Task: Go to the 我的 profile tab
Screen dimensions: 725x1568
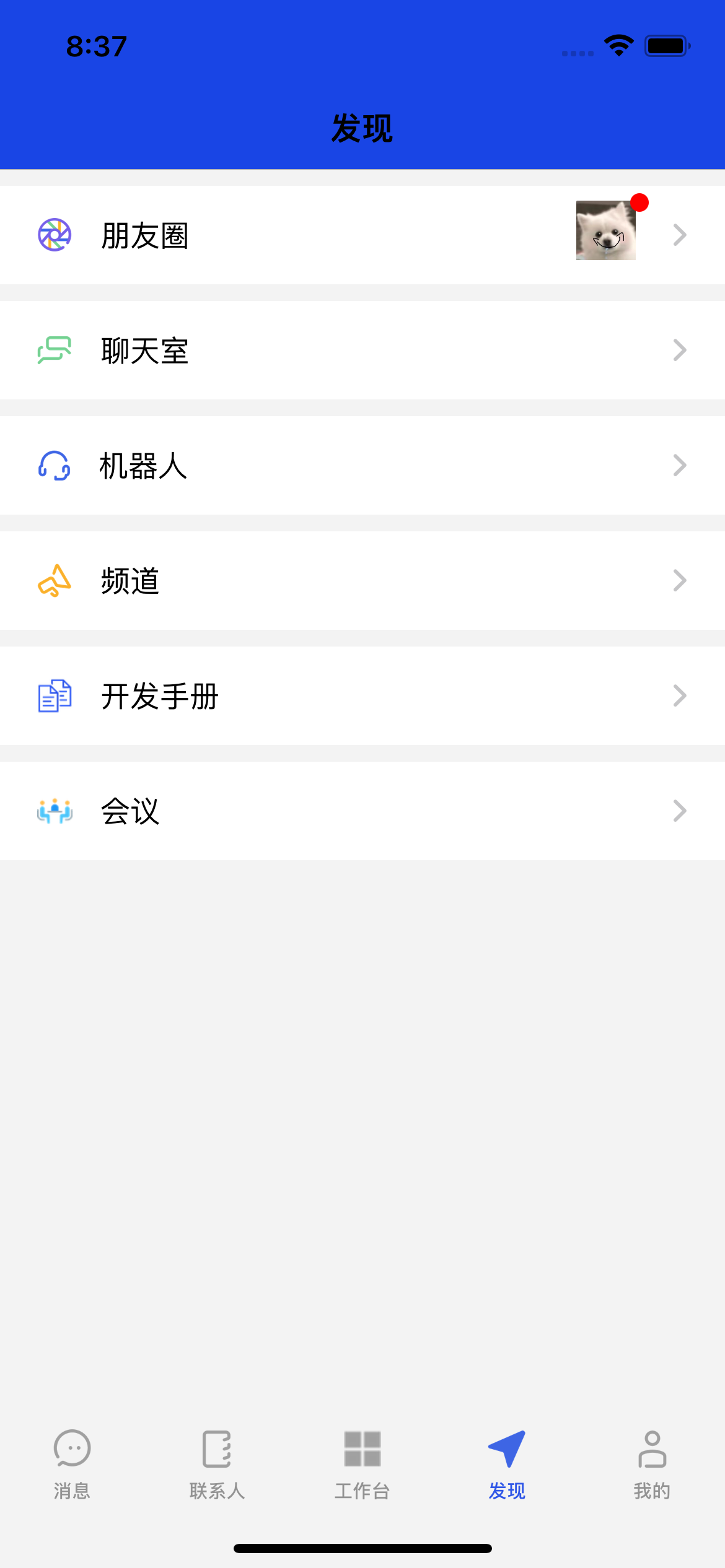Action: pos(652,1464)
